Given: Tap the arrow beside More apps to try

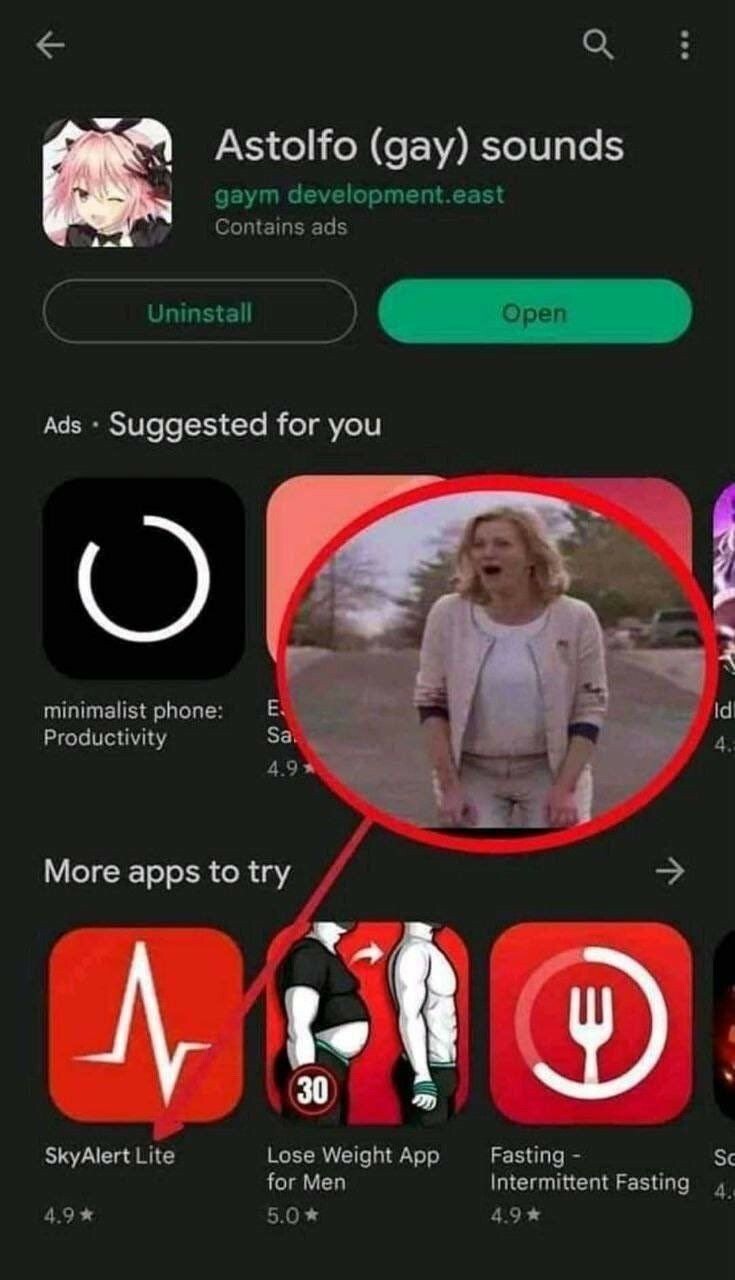Looking at the screenshot, I should pos(670,871).
